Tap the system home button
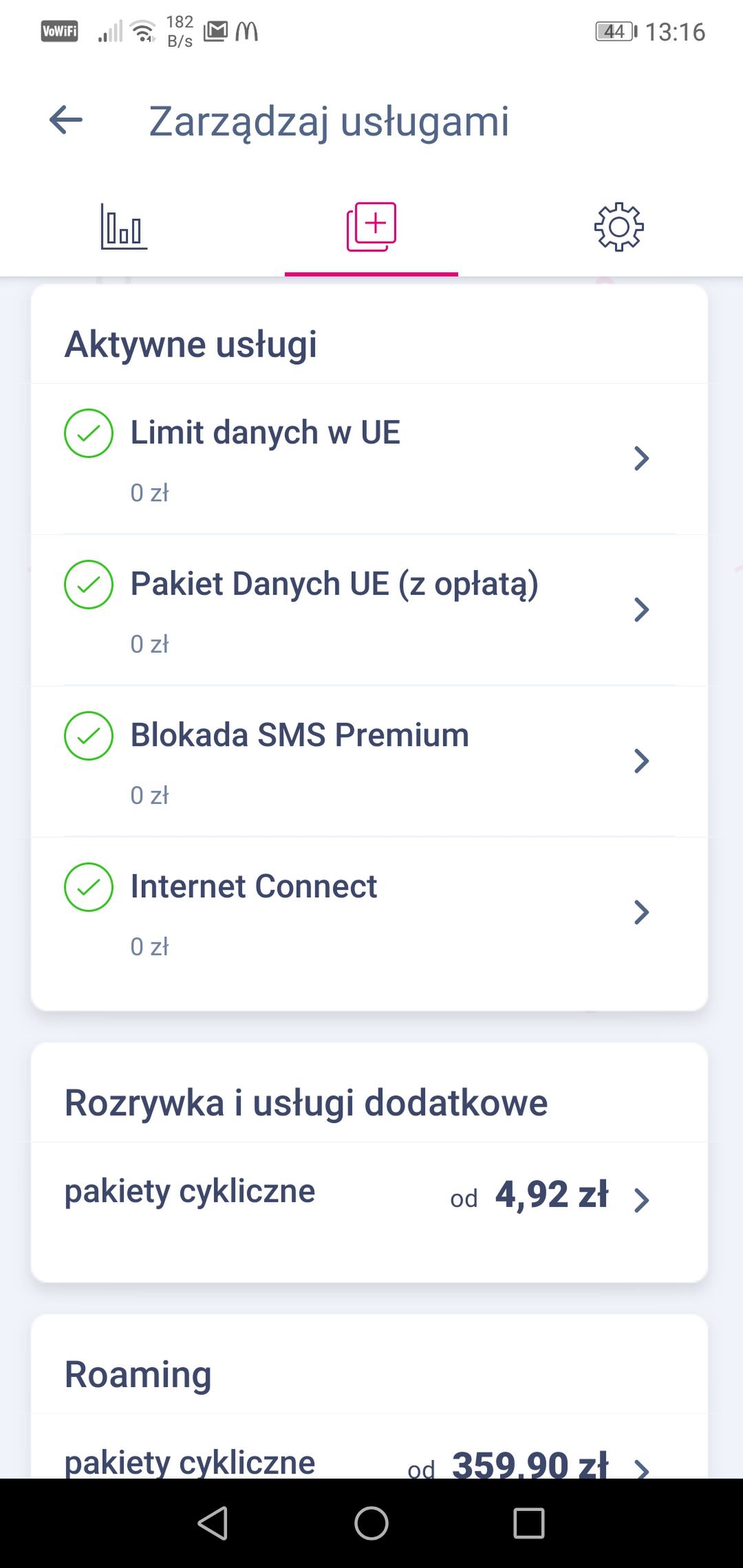 371,1523
